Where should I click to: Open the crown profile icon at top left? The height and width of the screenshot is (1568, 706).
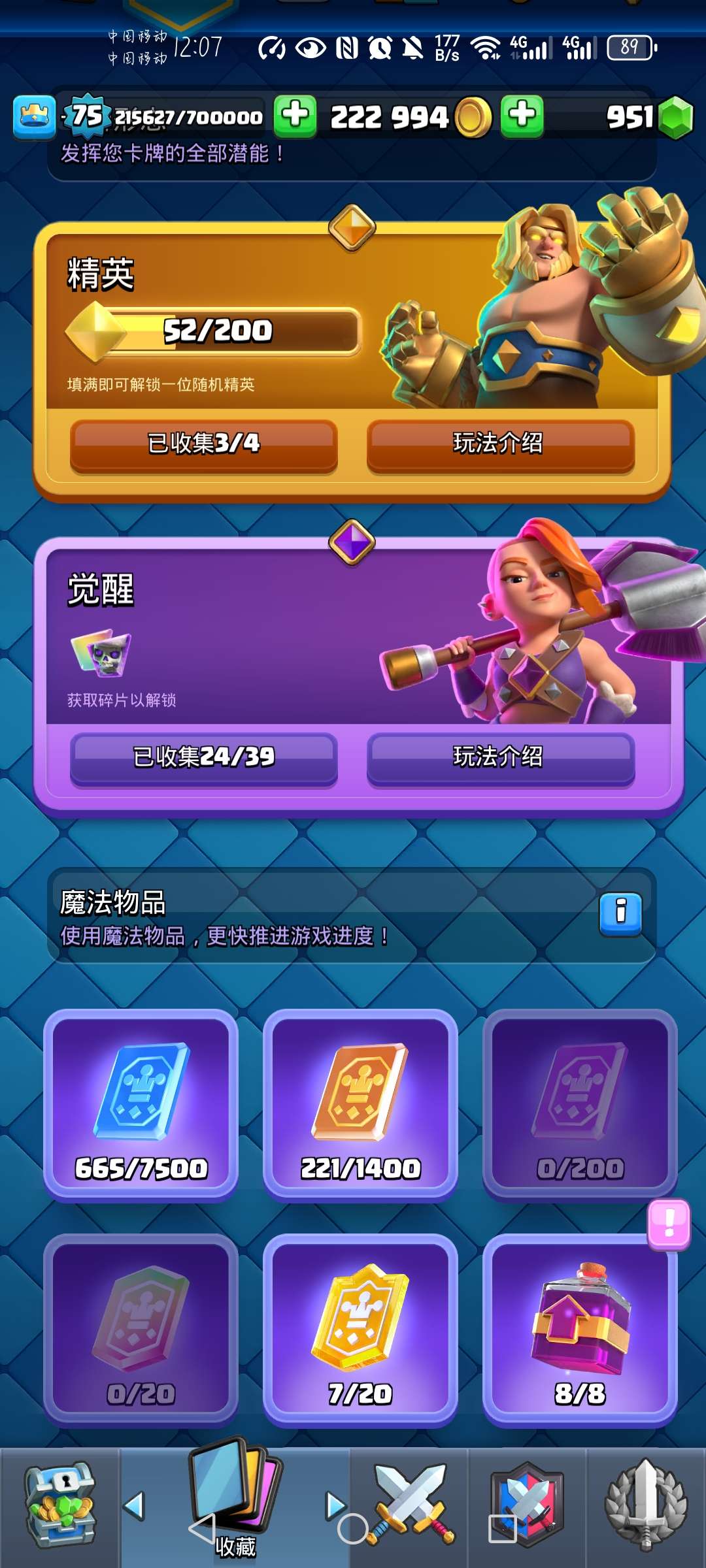(x=34, y=118)
